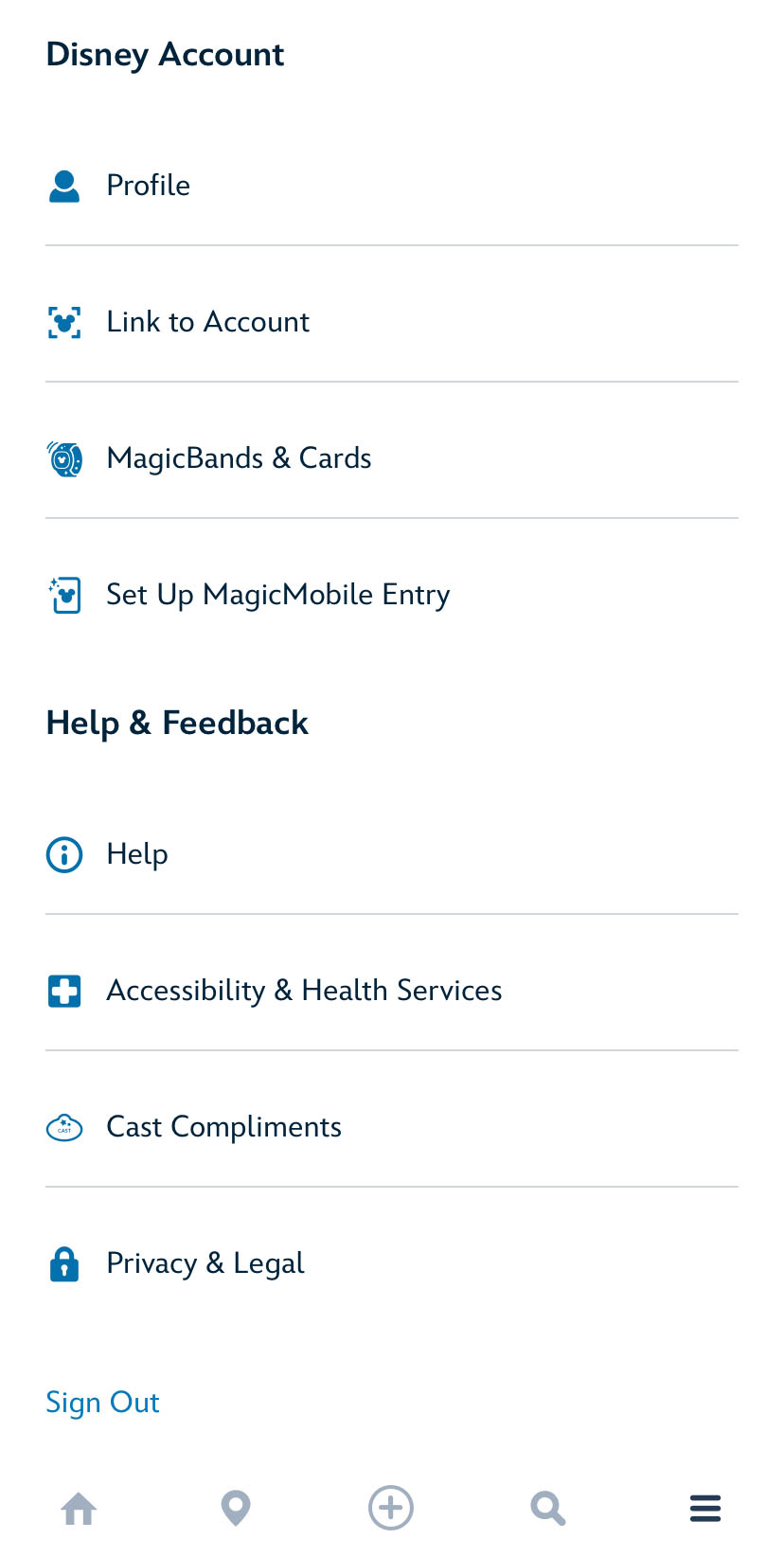Select Set Up MagicMobile Entry
The image size is (784, 1557).
click(x=277, y=595)
